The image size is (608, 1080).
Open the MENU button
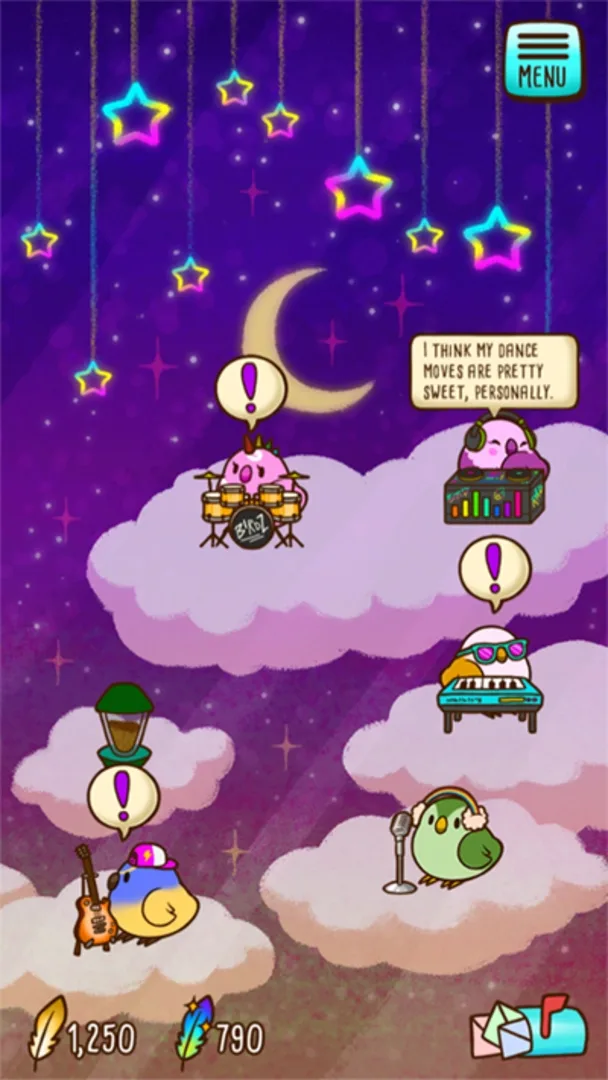click(543, 61)
